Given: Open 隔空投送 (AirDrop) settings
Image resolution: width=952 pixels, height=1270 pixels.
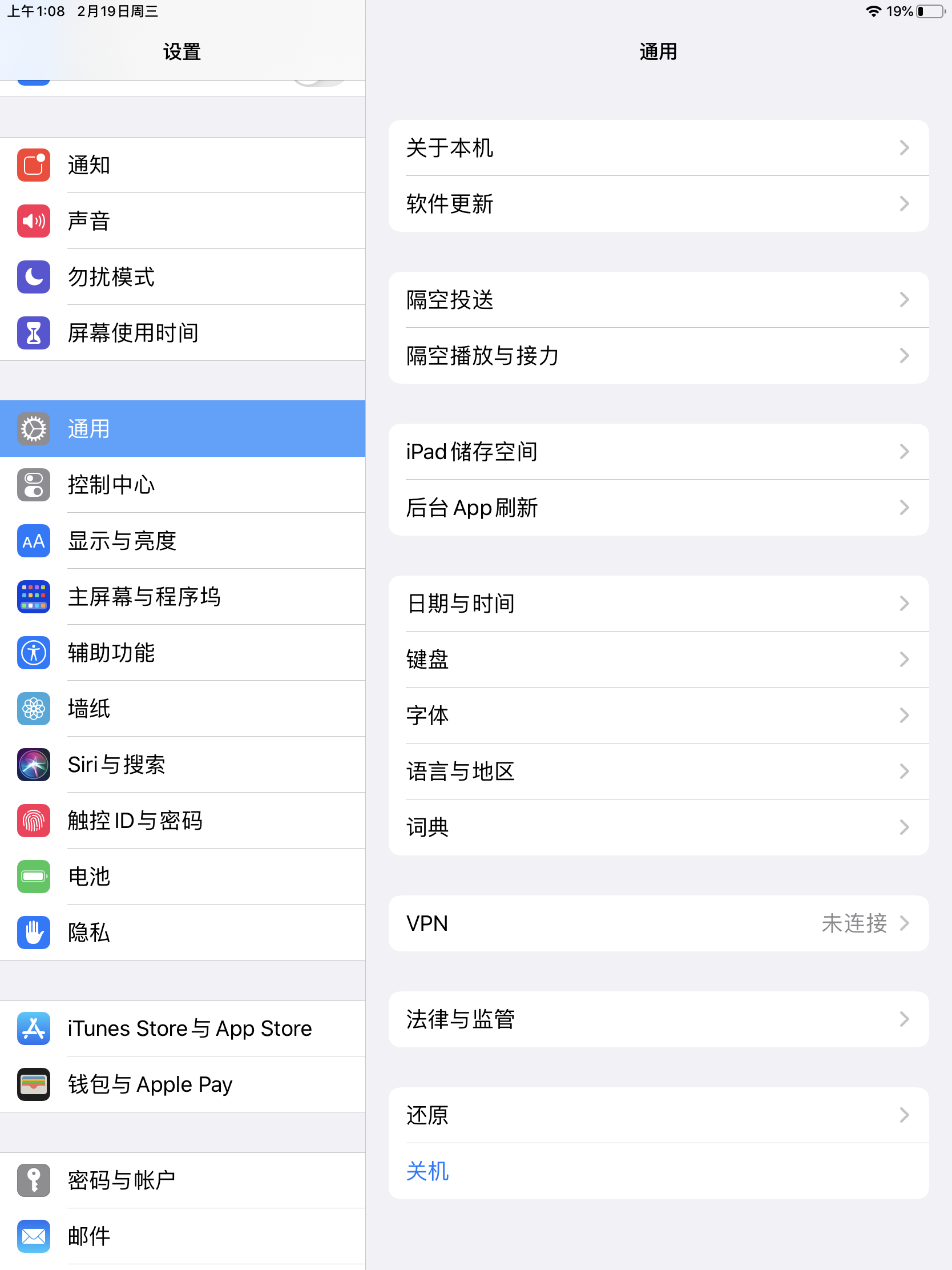Looking at the screenshot, I should 657,300.
